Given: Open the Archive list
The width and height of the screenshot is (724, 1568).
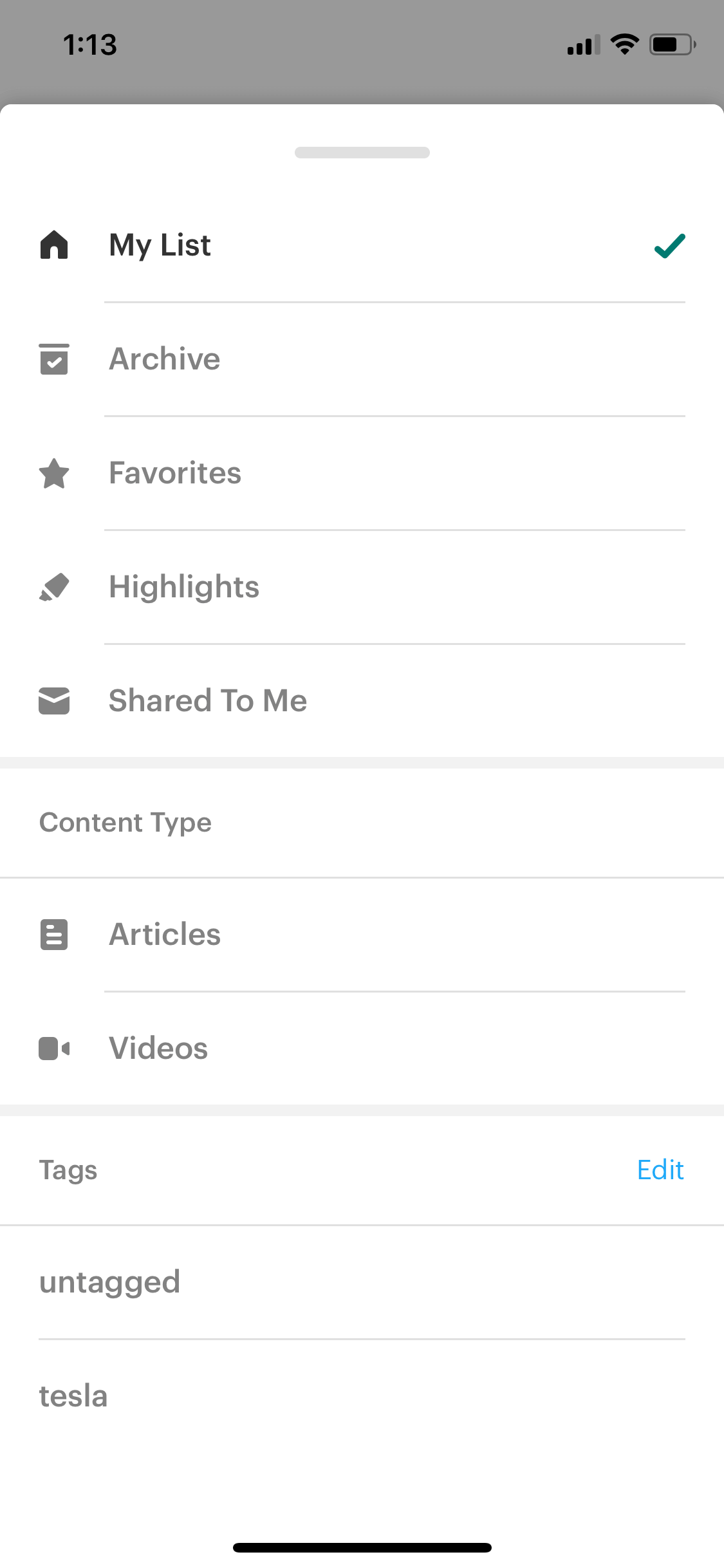Looking at the screenshot, I should coord(362,359).
